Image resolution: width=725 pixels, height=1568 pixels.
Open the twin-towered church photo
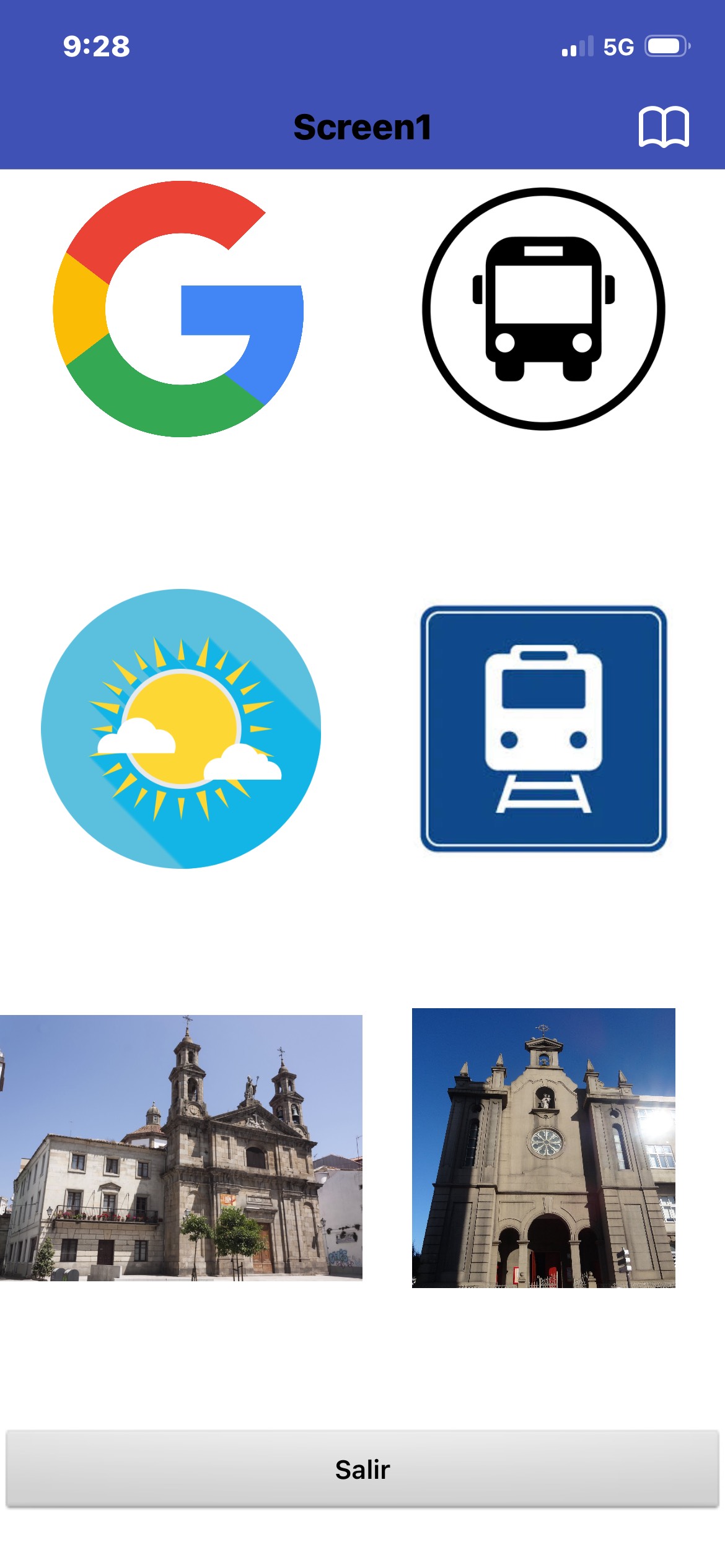click(x=181, y=1146)
